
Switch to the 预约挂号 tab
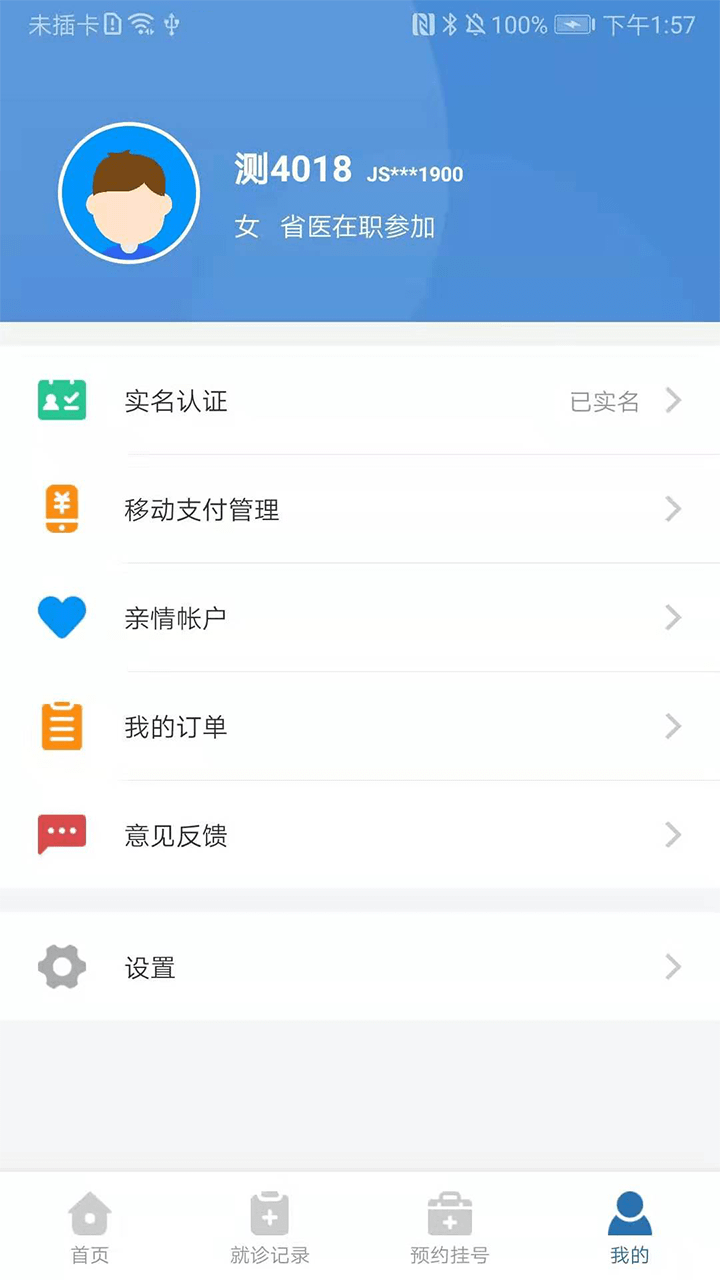pos(450,1228)
